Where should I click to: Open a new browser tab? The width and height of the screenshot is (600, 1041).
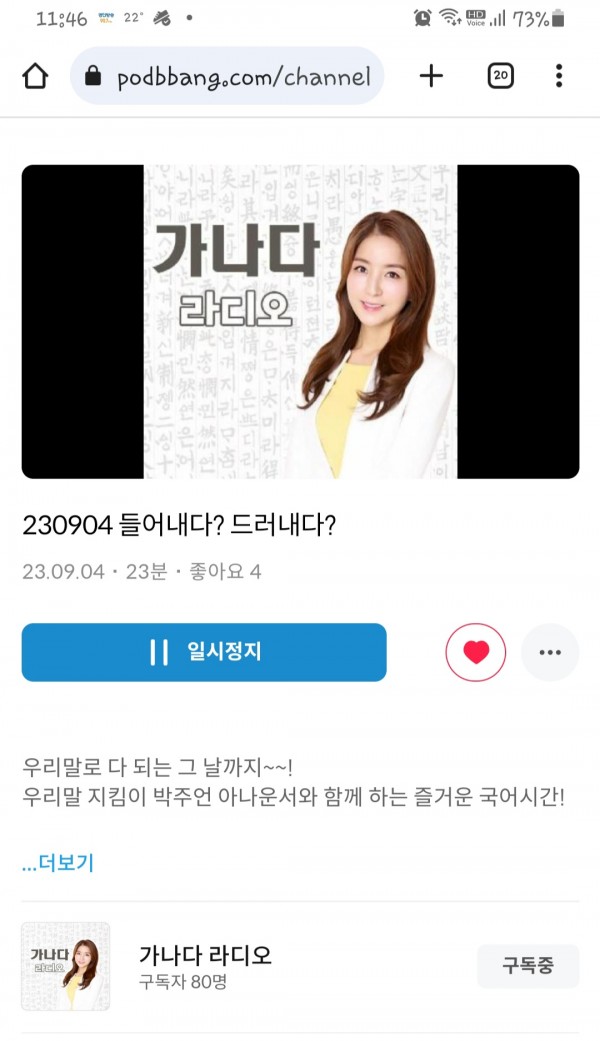[x=431, y=76]
